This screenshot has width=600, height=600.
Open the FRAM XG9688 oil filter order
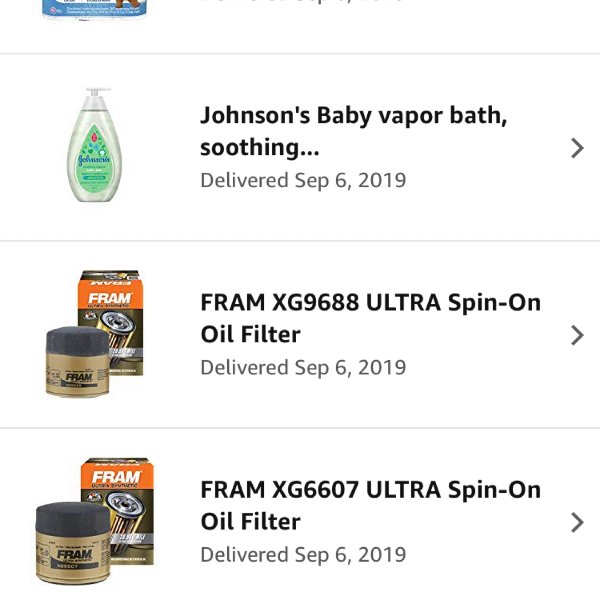370,318
